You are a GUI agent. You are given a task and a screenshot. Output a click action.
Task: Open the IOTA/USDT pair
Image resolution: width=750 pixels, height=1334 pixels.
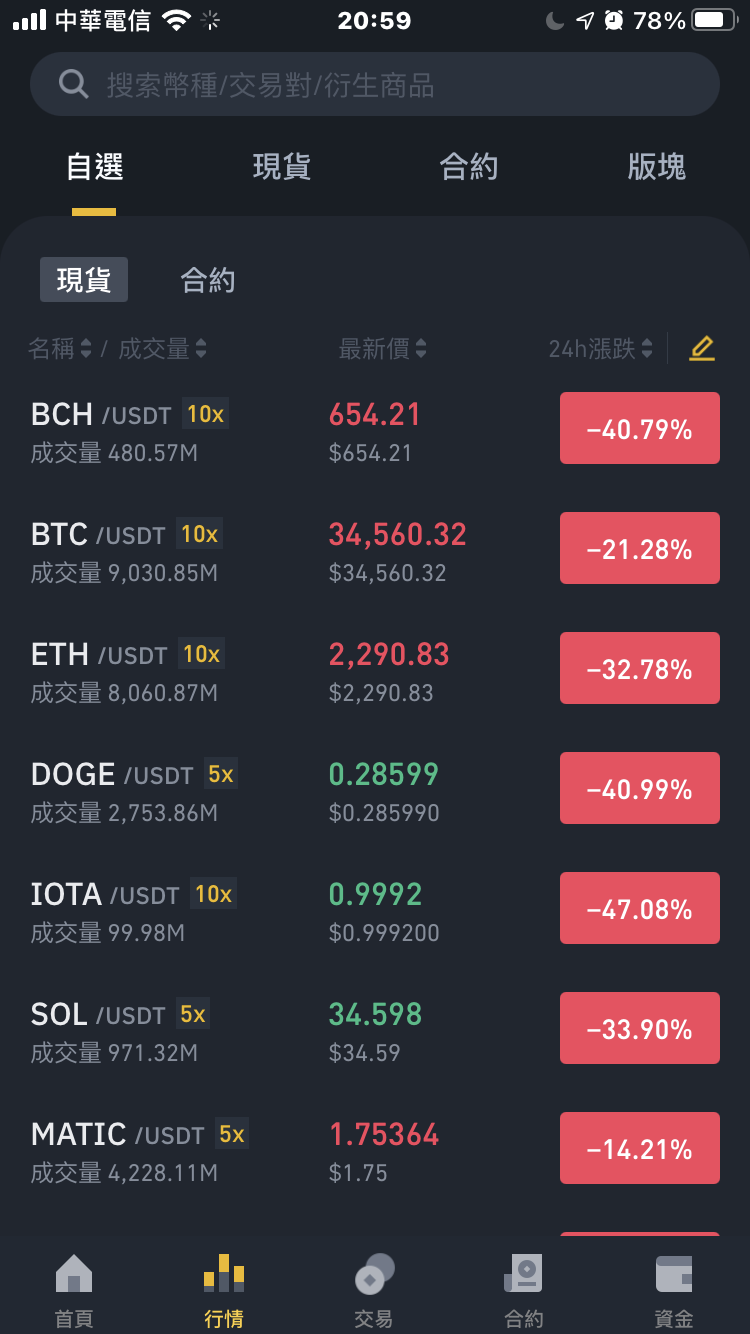pyautogui.click(x=375, y=908)
